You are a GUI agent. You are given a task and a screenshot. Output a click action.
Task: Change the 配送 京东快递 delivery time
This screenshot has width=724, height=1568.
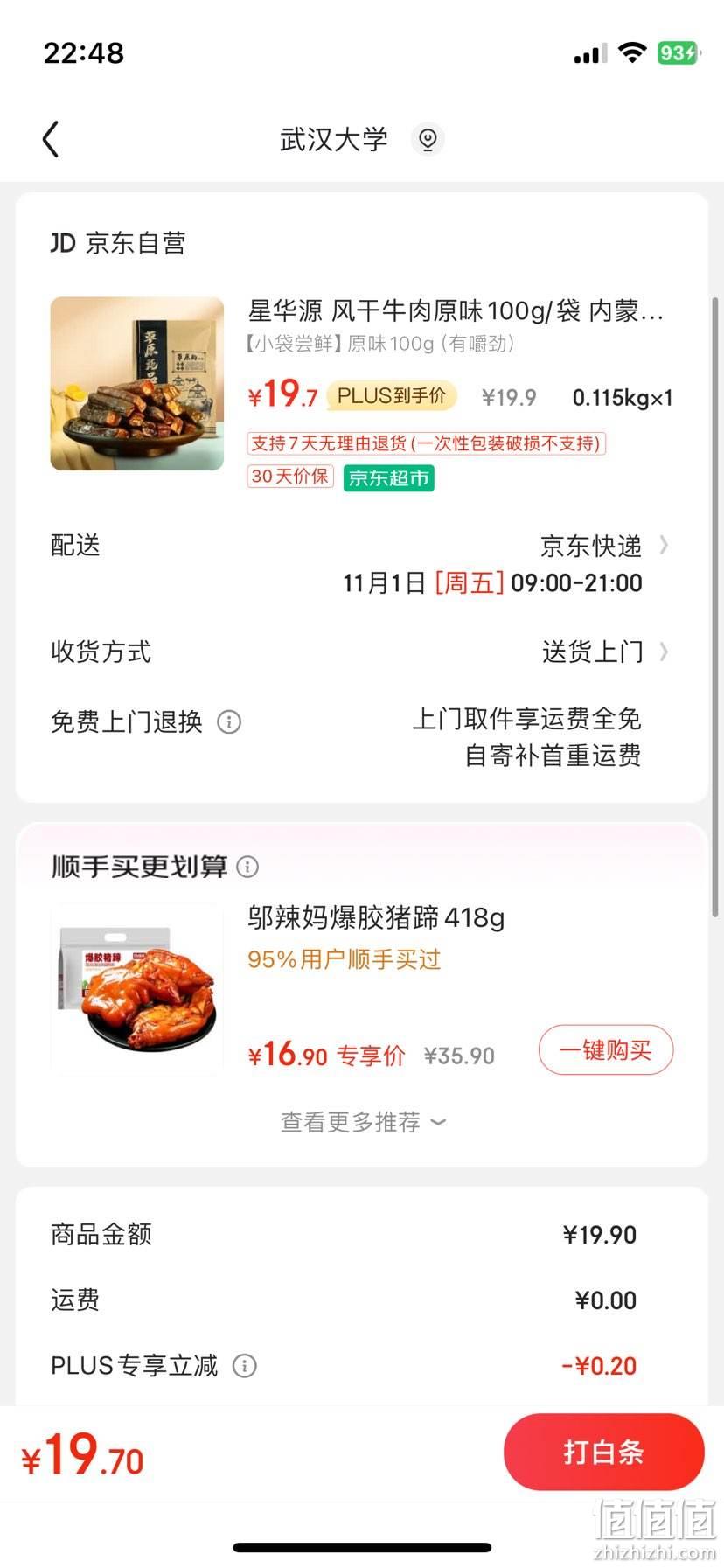tap(362, 564)
